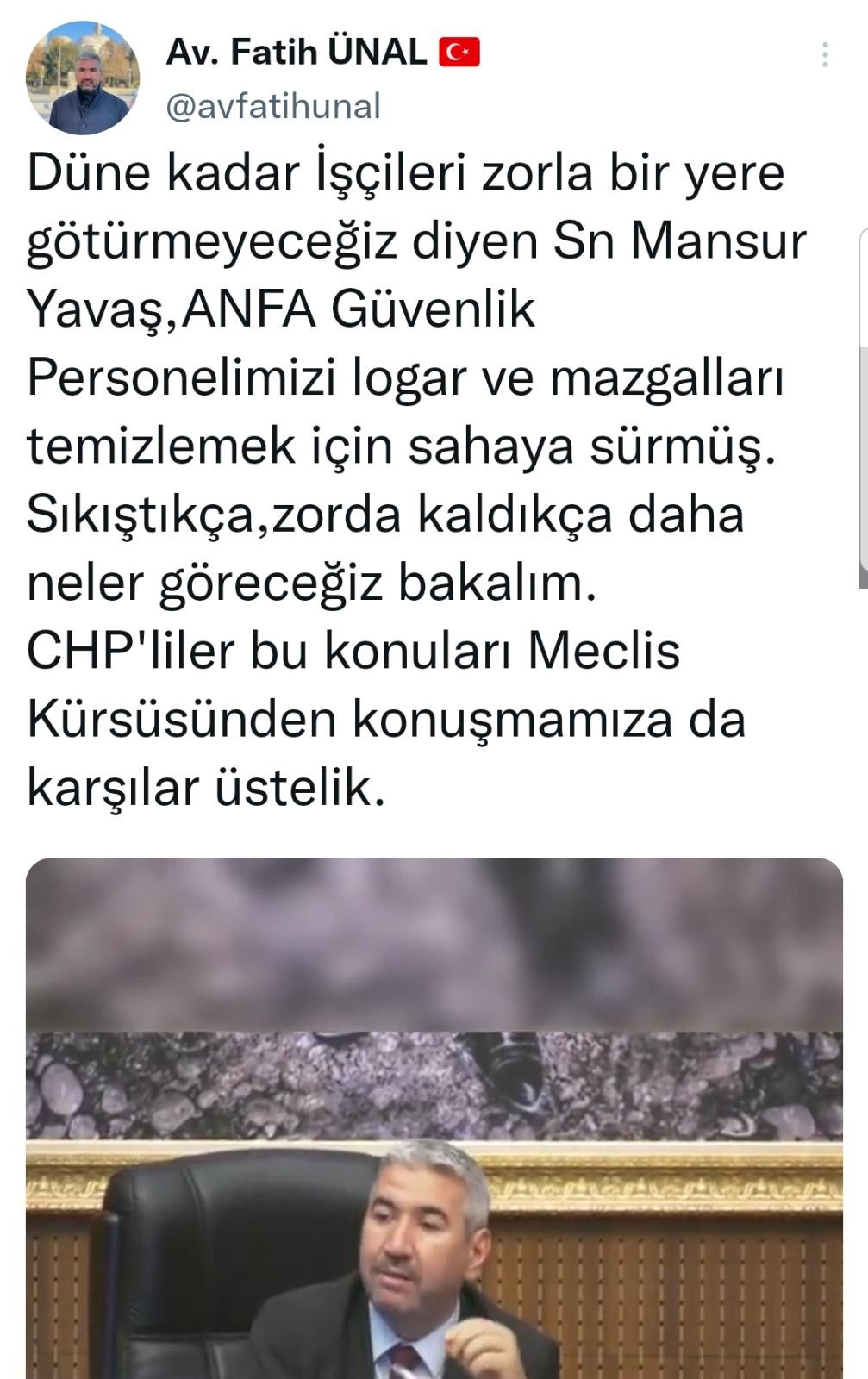Open the attached media in the tweet
868x1379 pixels.
(x=434, y=1120)
